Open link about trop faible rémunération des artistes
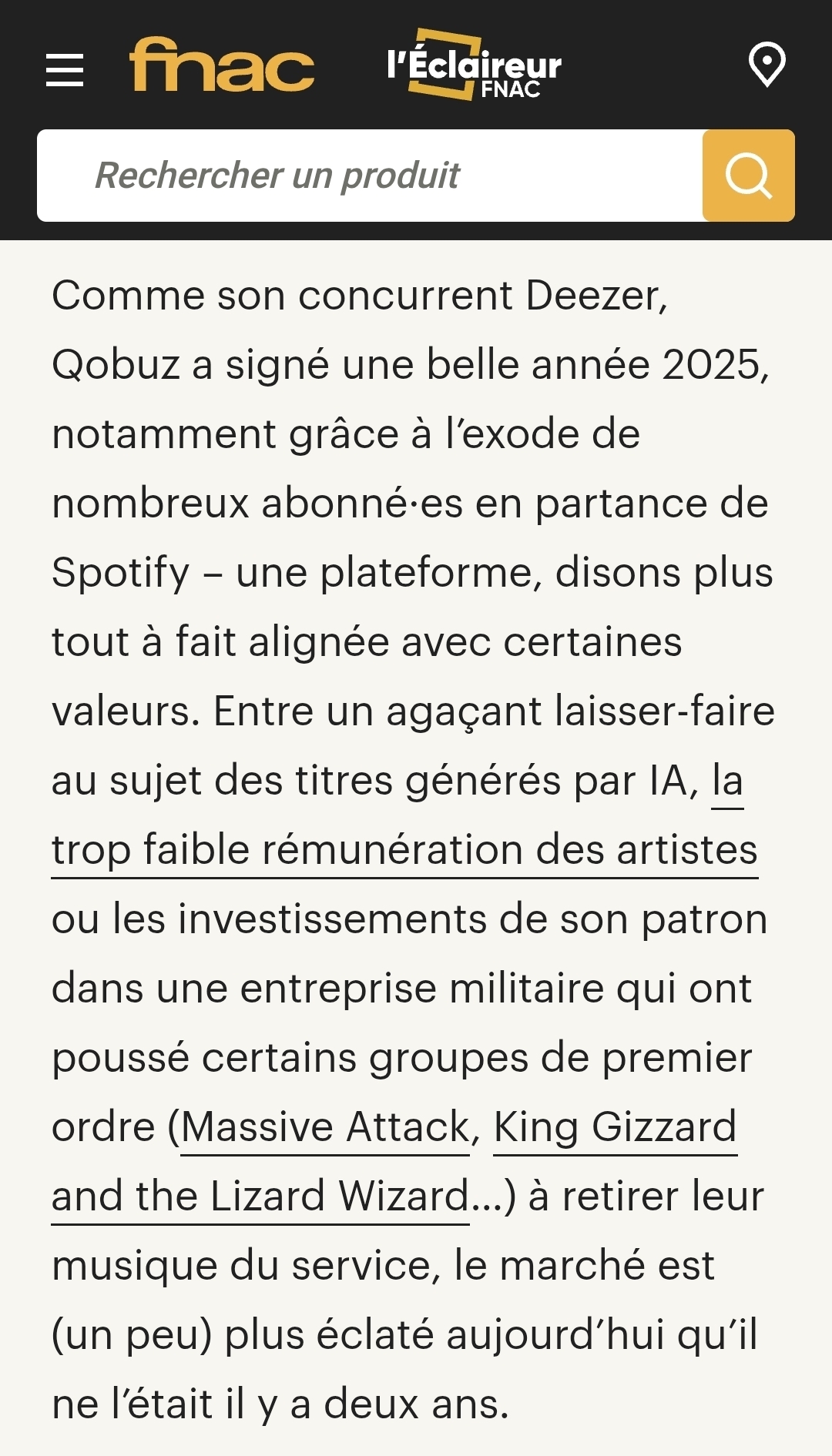 pos(404,851)
